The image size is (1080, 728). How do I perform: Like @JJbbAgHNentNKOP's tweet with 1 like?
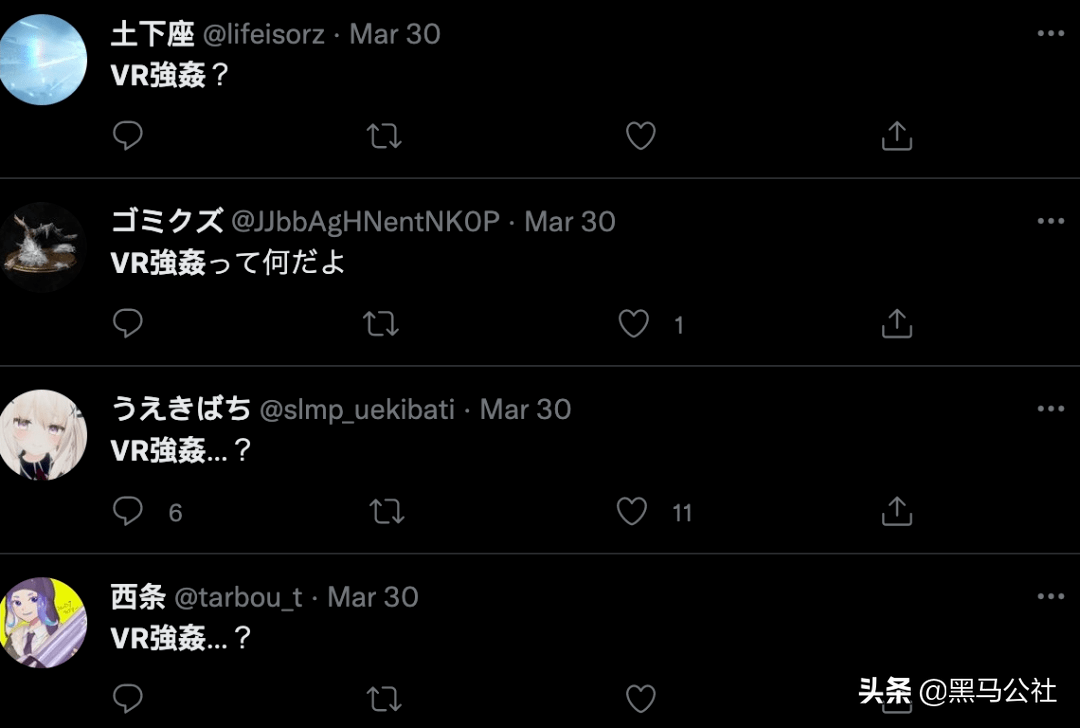(634, 323)
